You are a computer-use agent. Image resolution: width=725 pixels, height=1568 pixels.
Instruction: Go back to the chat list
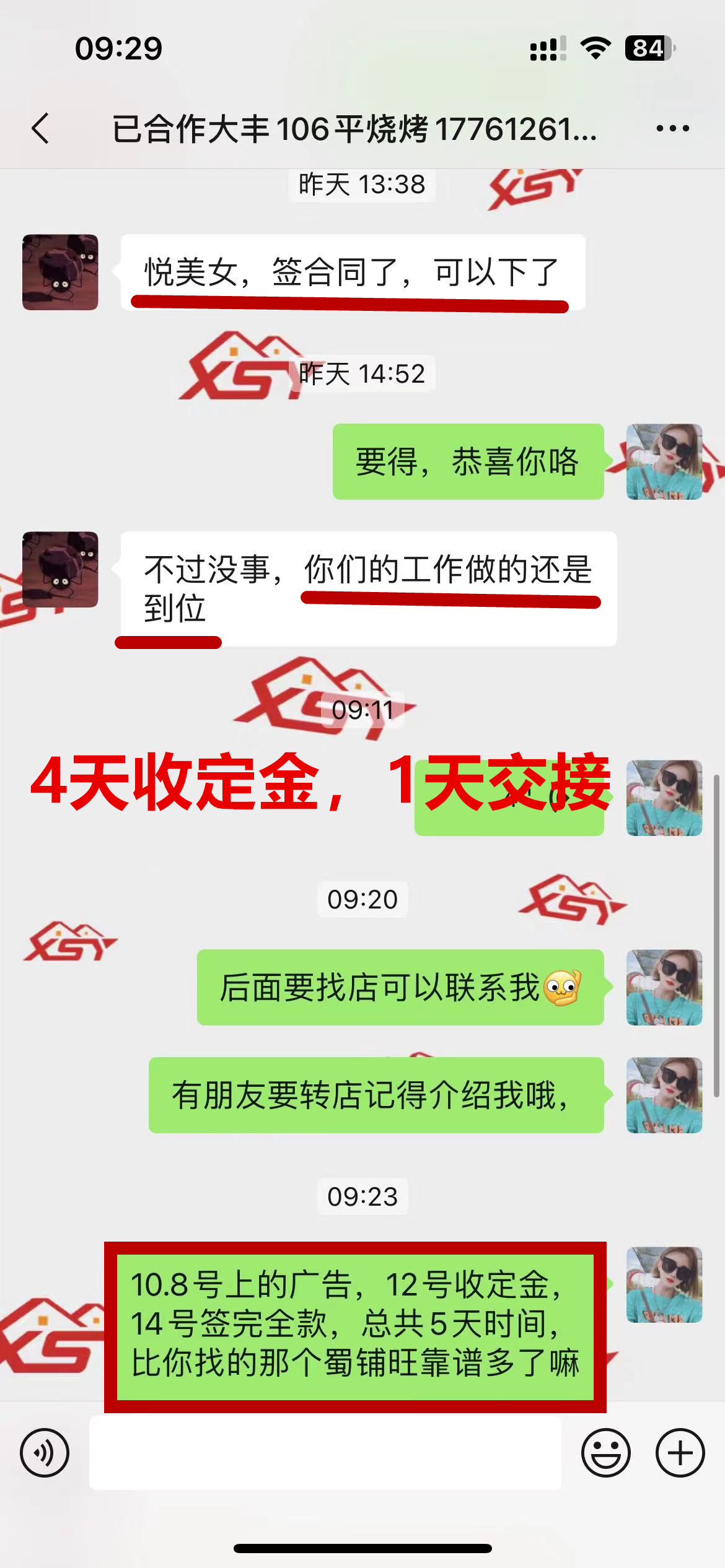click(41, 129)
